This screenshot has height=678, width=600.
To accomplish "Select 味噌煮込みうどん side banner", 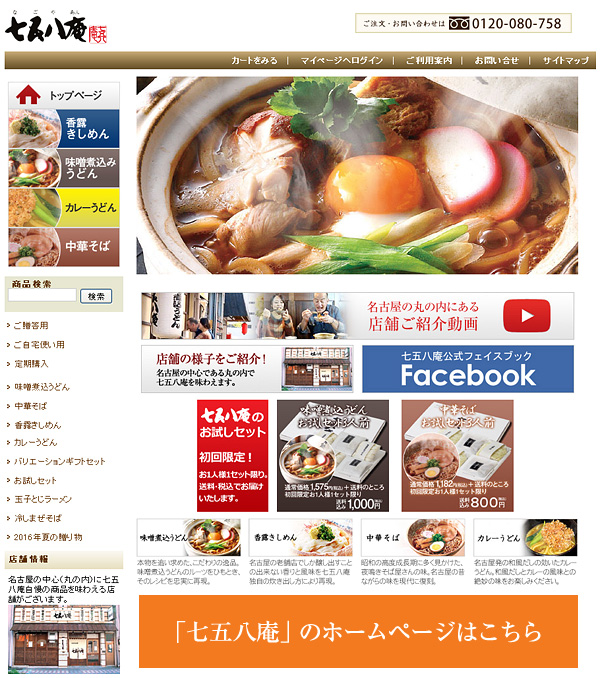I will tap(64, 168).
